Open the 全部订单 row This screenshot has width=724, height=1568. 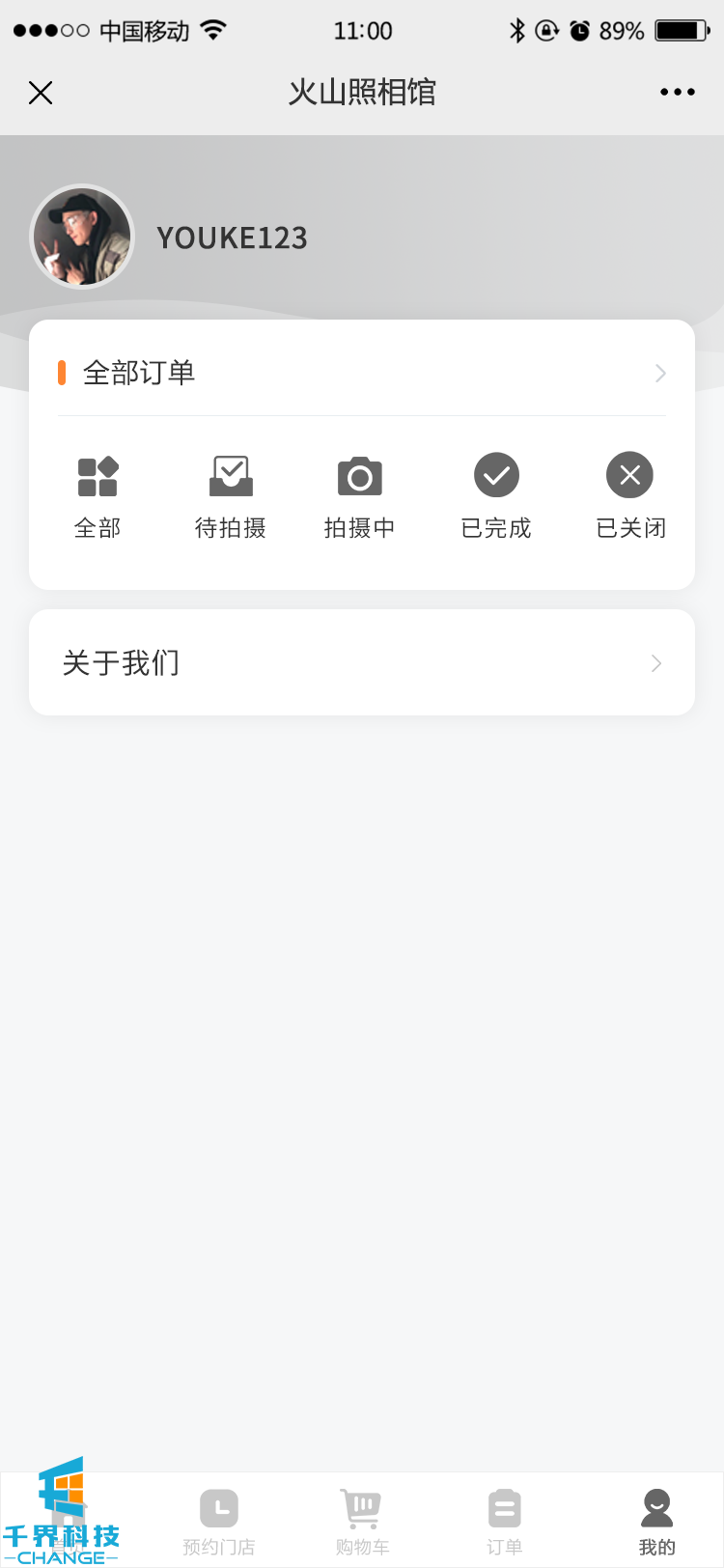coord(362,373)
